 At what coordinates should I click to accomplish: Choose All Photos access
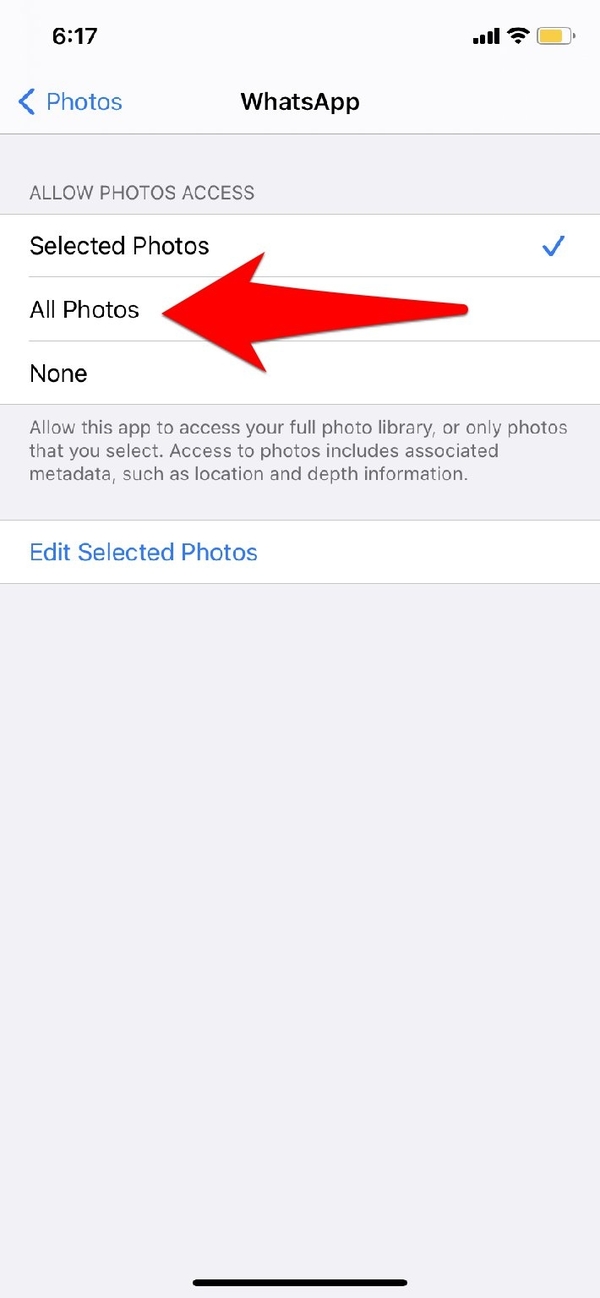pyautogui.click(x=85, y=310)
